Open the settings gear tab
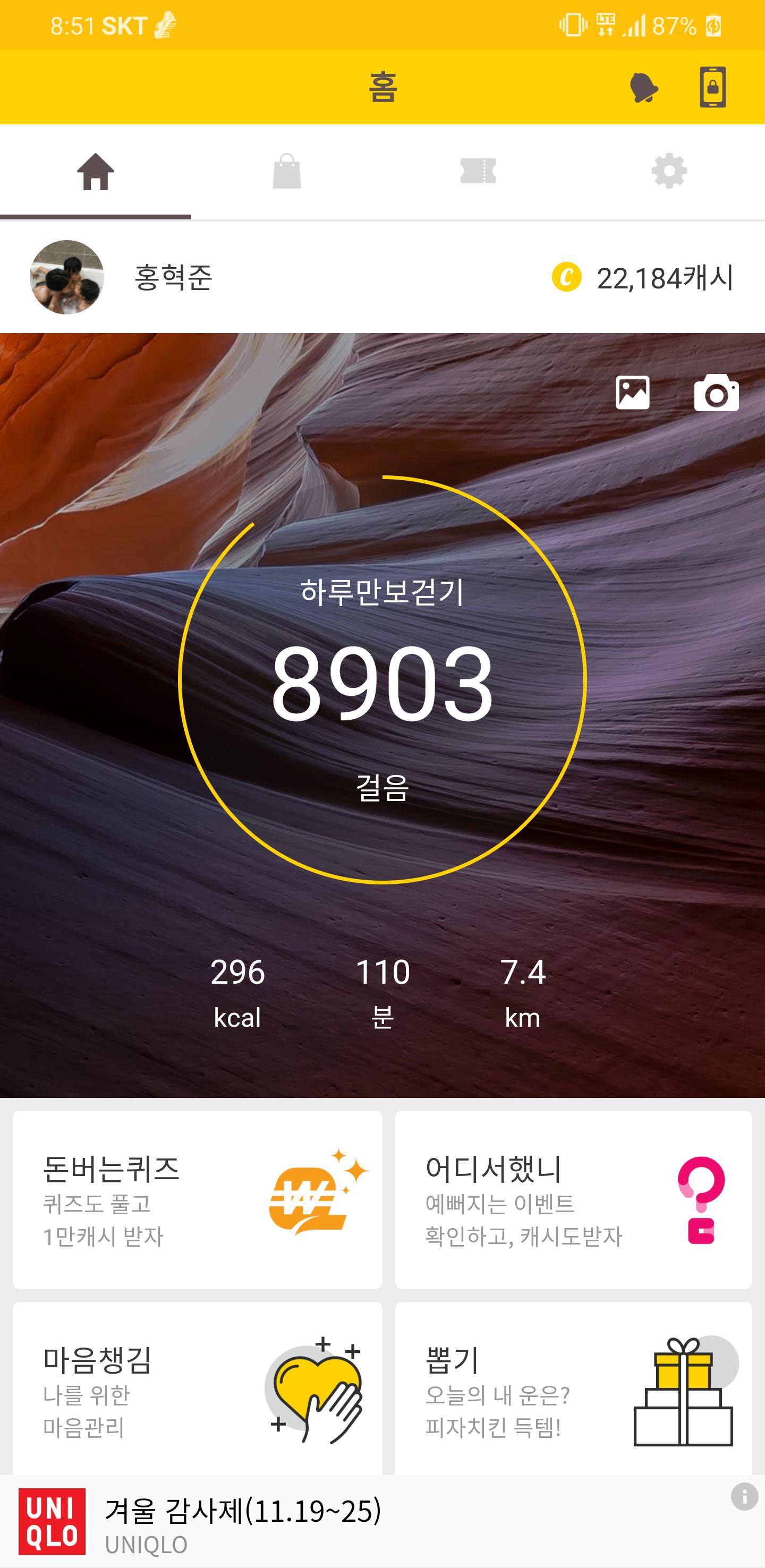This screenshot has height=1568, width=765. [669, 171]
